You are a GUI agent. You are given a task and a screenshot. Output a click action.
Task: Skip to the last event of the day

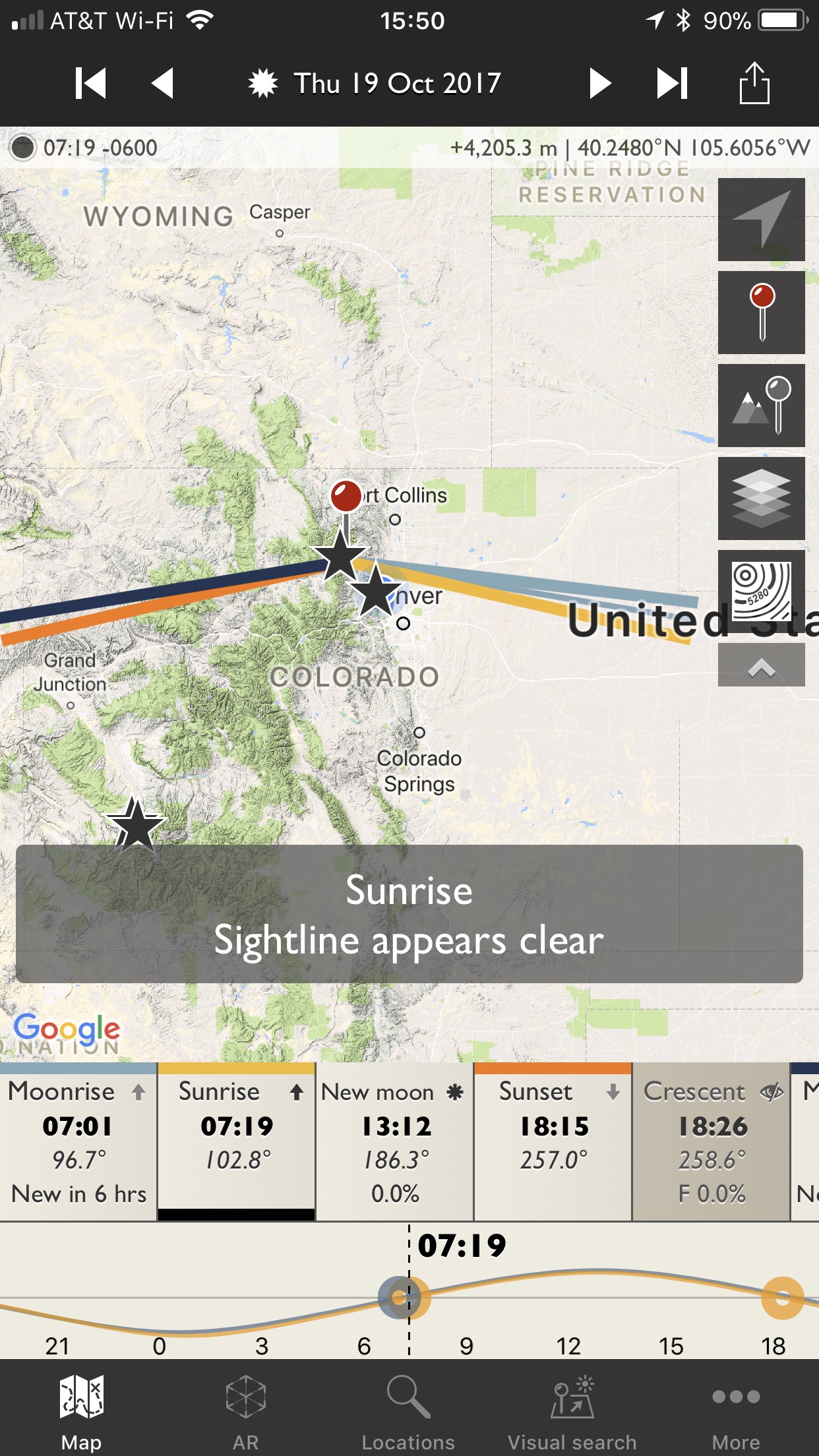(x=672, y=83)
